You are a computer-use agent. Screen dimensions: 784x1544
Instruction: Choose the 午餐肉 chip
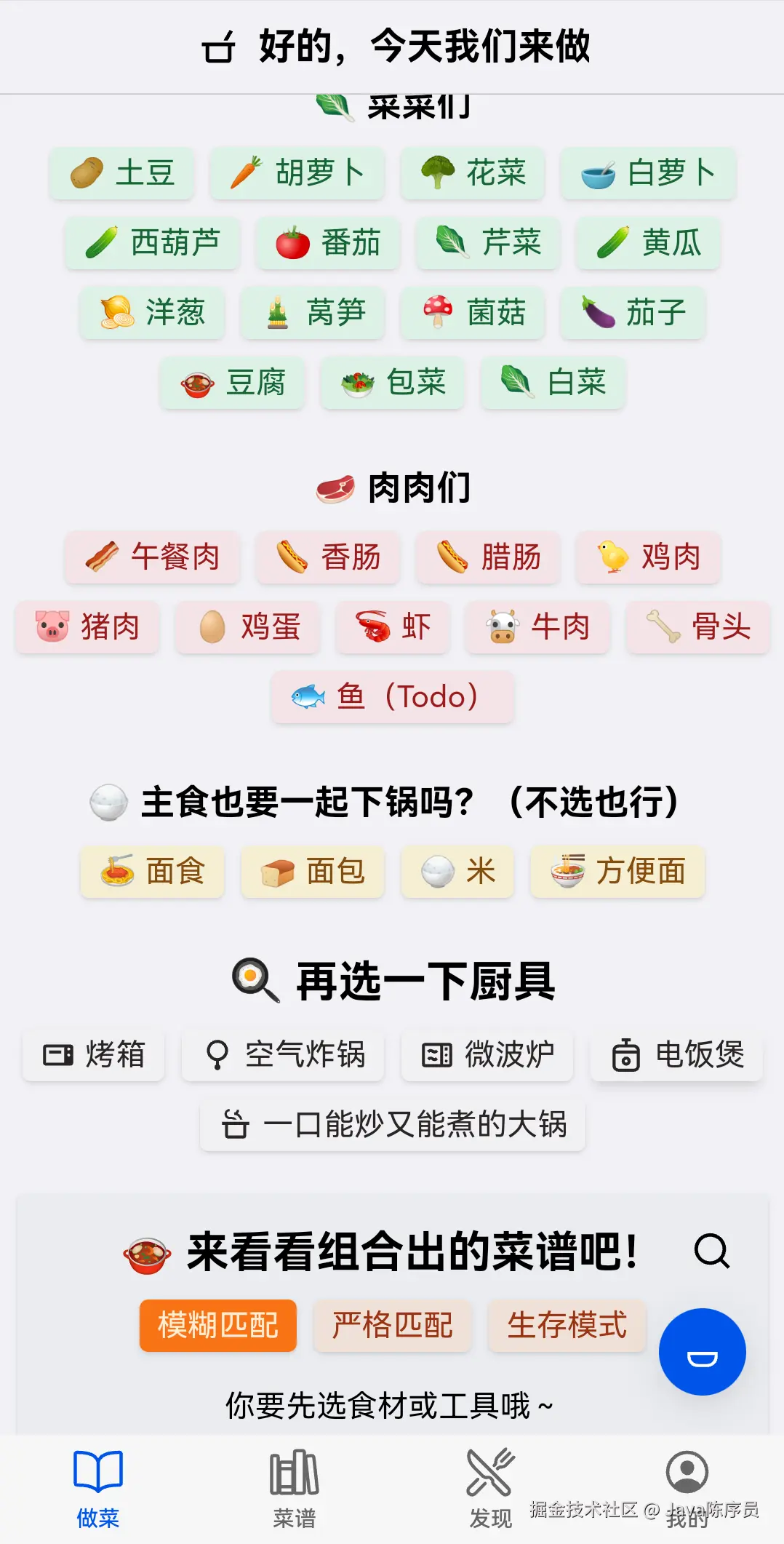pos(153,557)
